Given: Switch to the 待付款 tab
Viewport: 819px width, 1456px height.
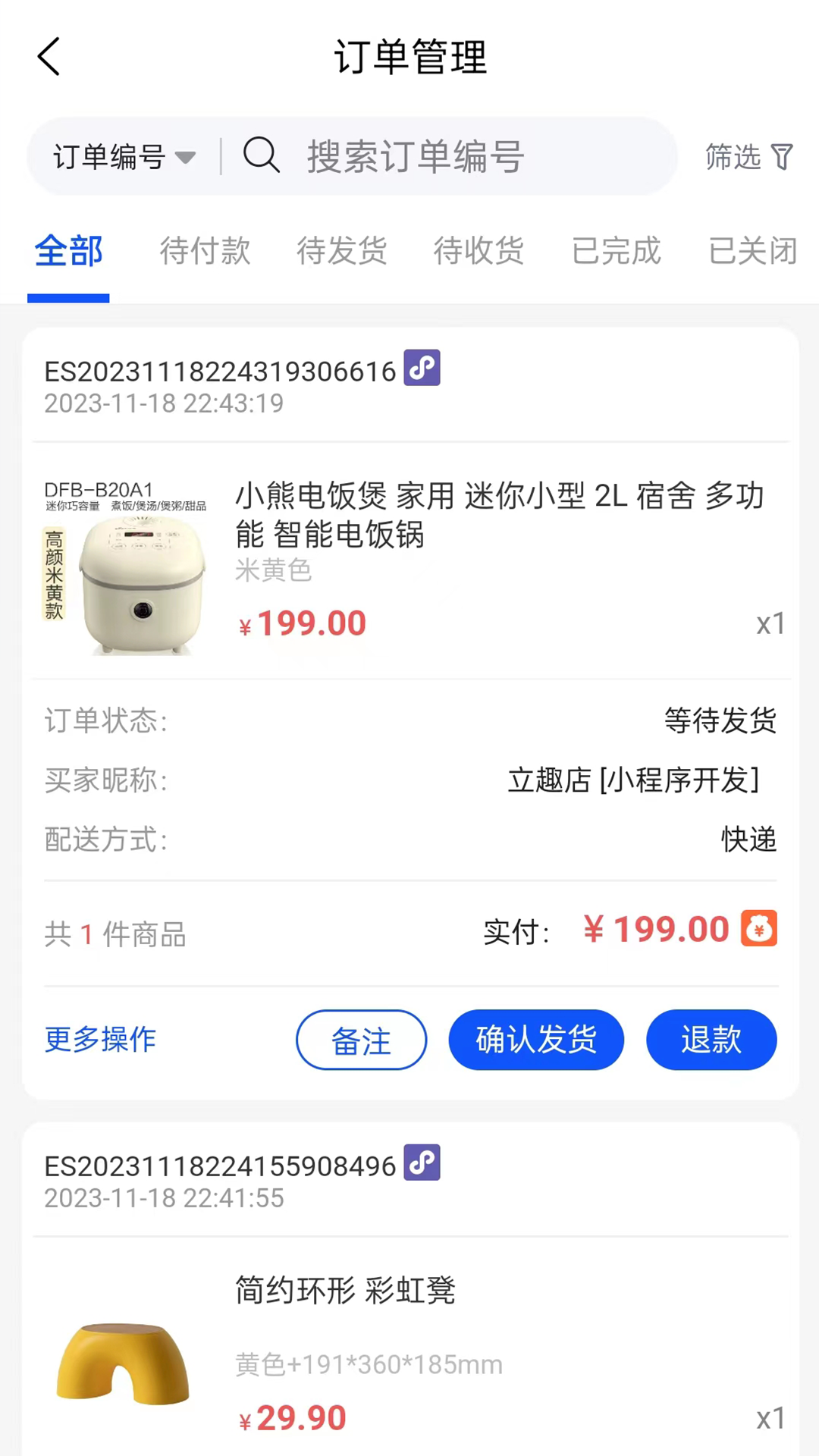Looking at the screenshot, I should 205,252.
